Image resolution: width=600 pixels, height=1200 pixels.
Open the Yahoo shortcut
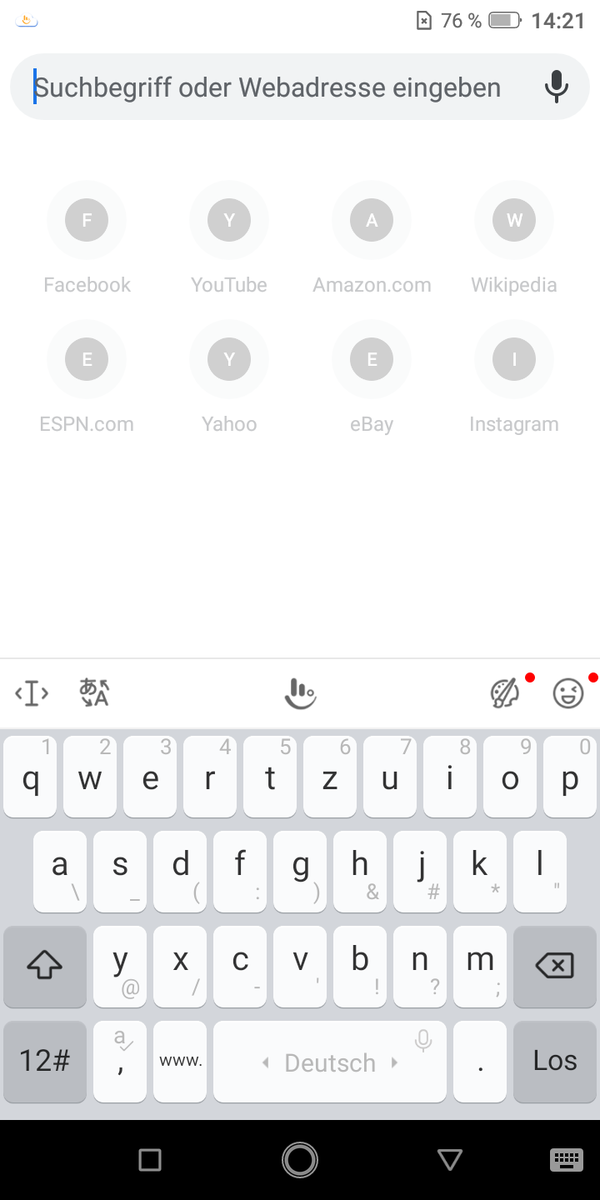tap(229, 360)
